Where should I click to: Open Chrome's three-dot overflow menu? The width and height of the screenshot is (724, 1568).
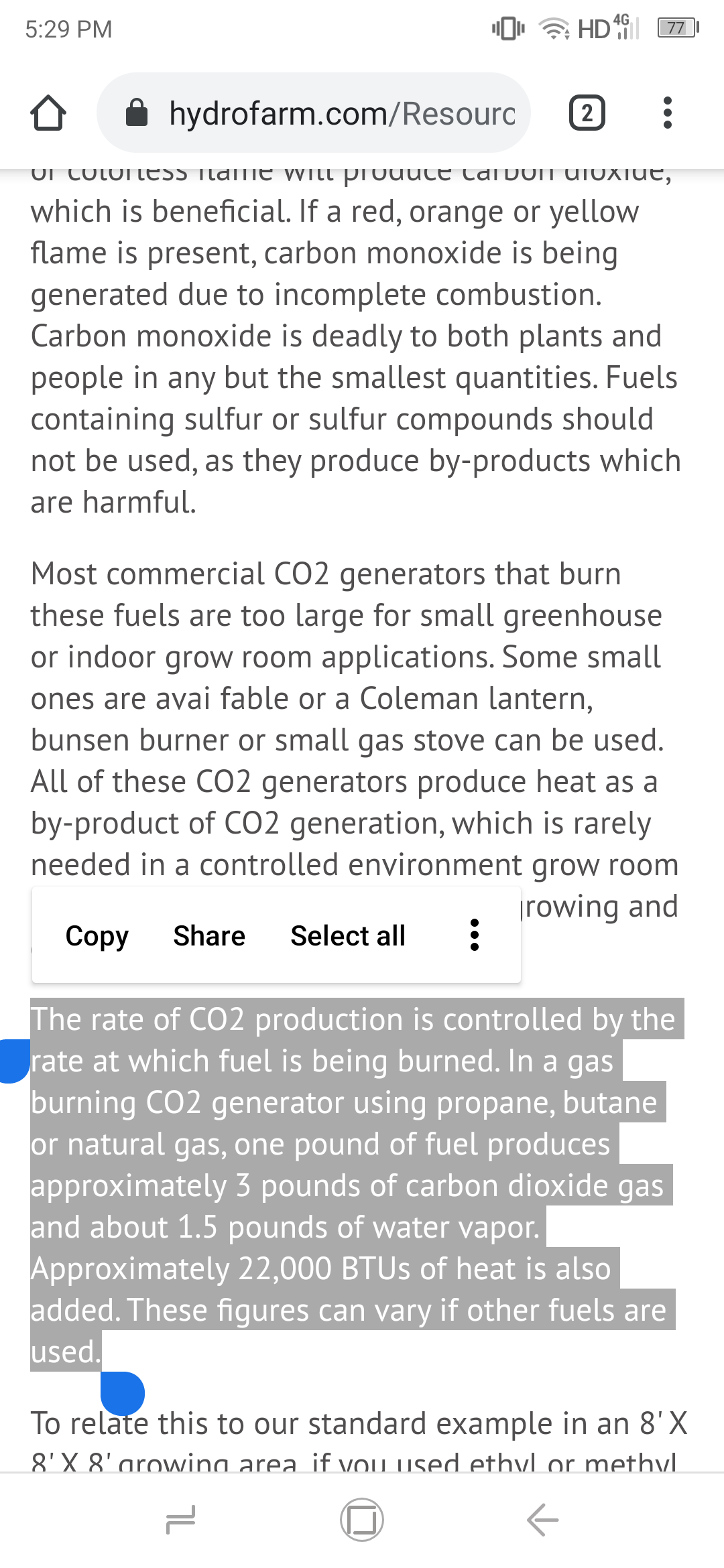[x=667, y=113]
